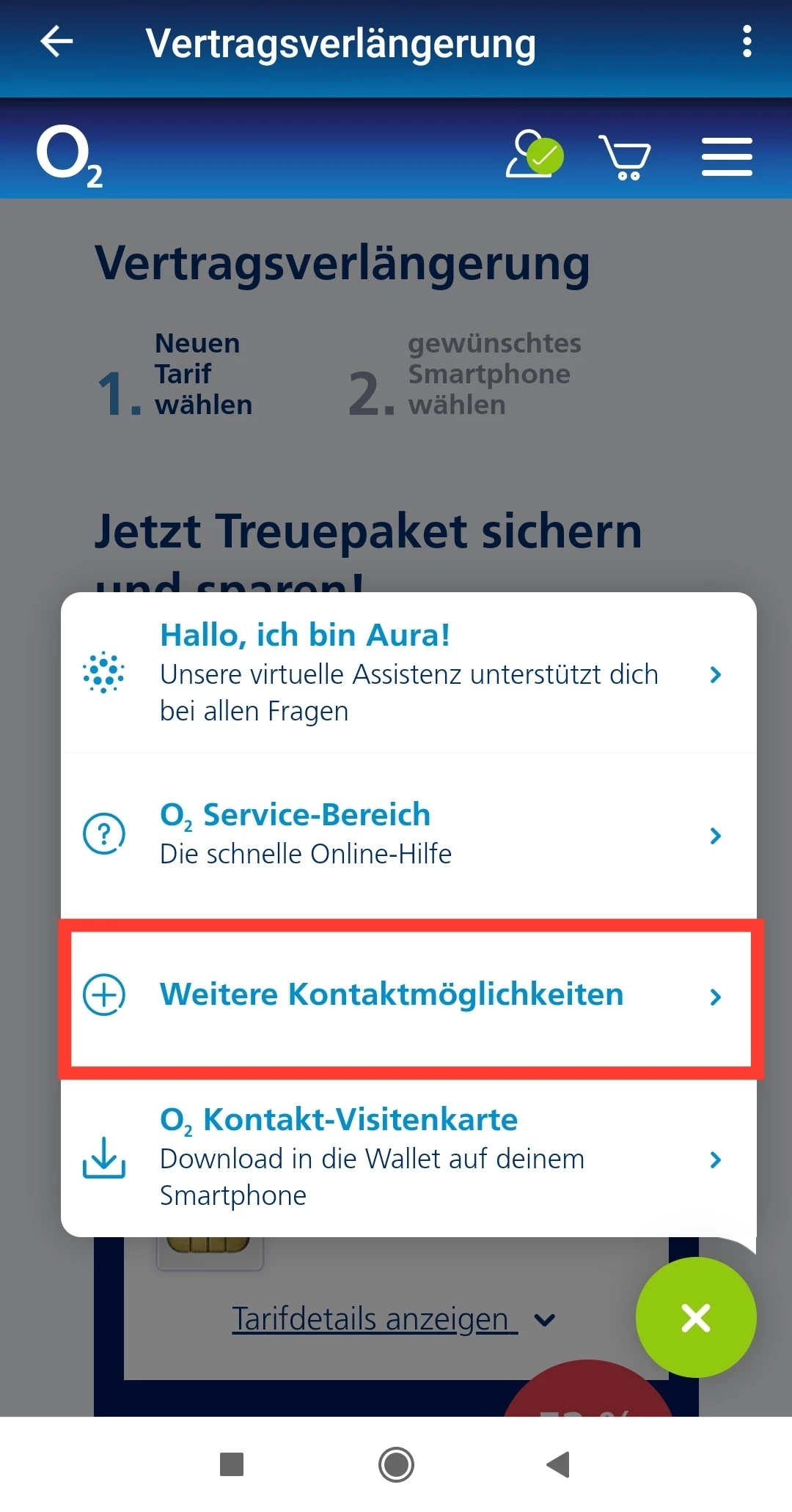Open recent apps from the navigation bar
This screenshot has height=1512, width=792.
click(232, 1464)
